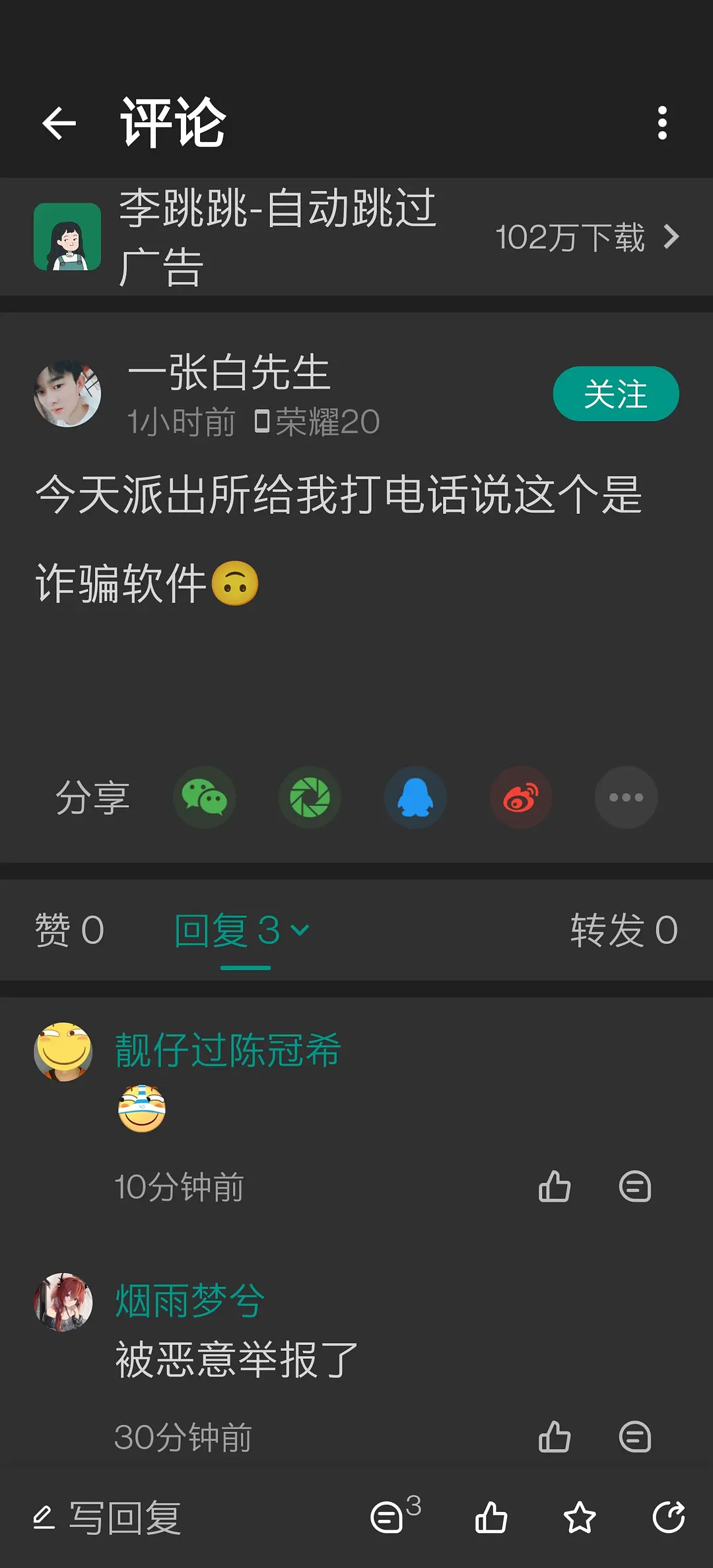Share the comment to WeChat
This screenshot has height=1568, width=713.
204,797
